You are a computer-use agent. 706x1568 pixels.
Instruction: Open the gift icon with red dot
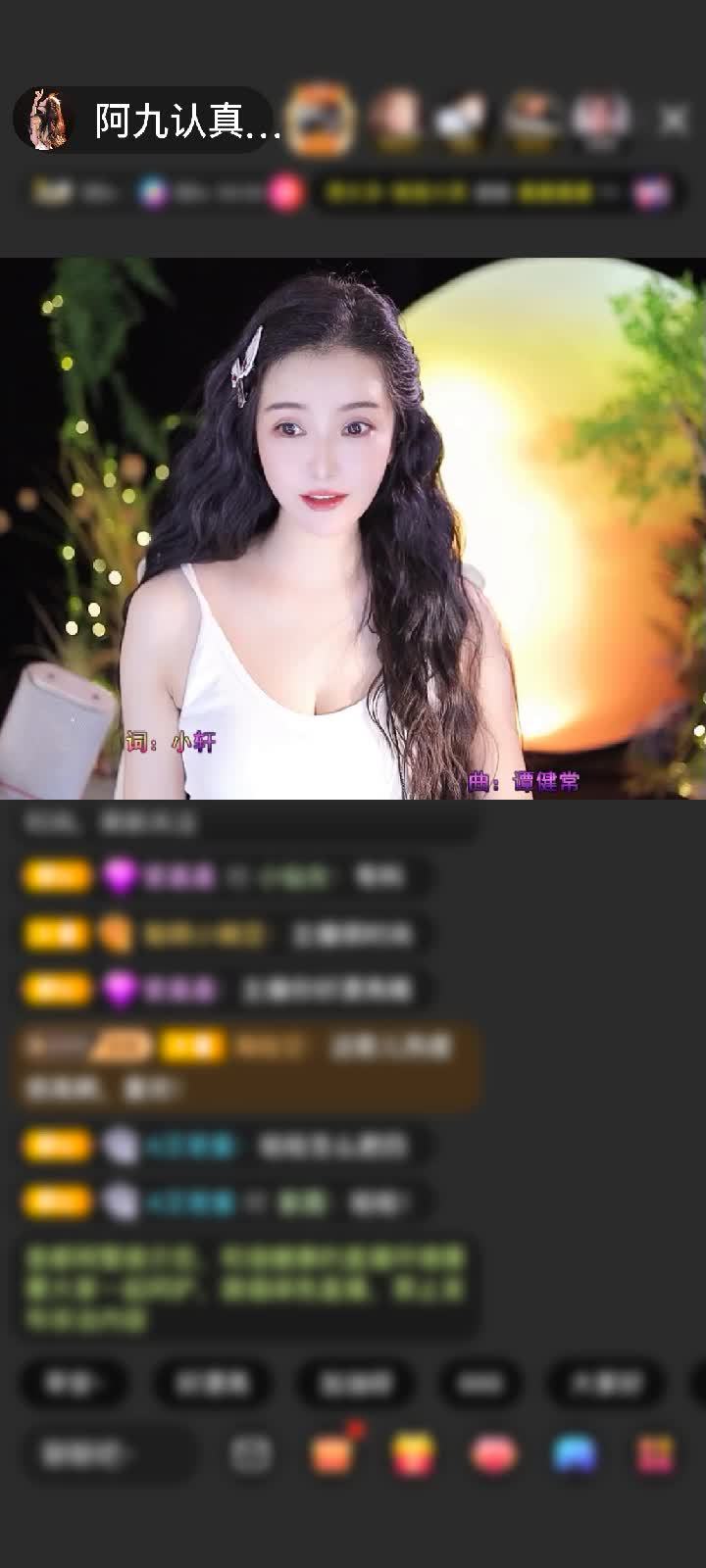pyautogui.click(x=332, y=1454)
